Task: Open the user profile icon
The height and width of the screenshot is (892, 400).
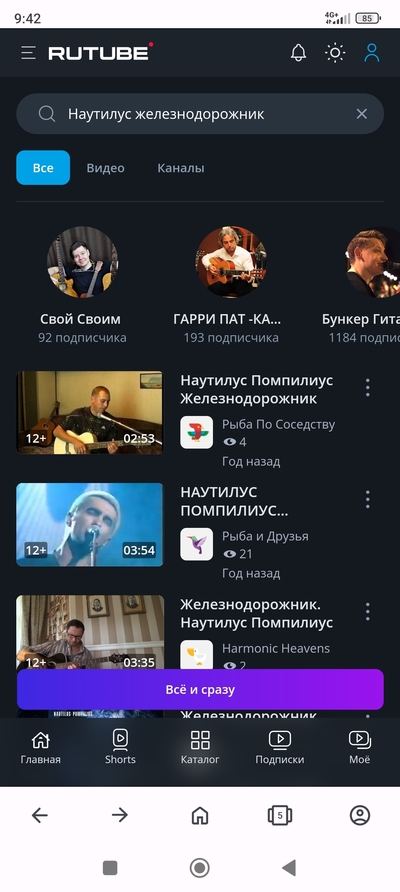Action: point(372,53)
